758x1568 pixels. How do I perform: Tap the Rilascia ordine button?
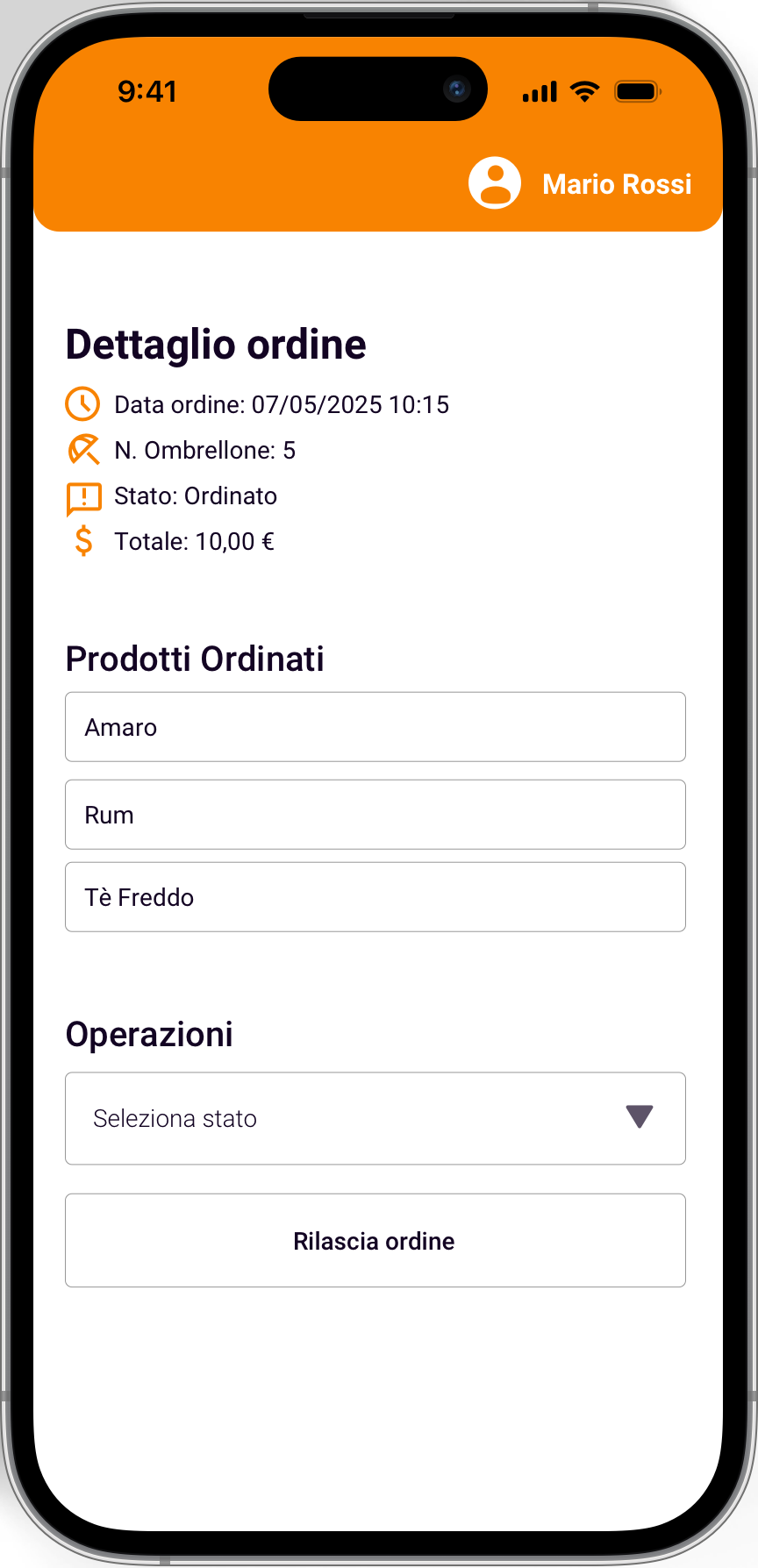(375, 1241)
